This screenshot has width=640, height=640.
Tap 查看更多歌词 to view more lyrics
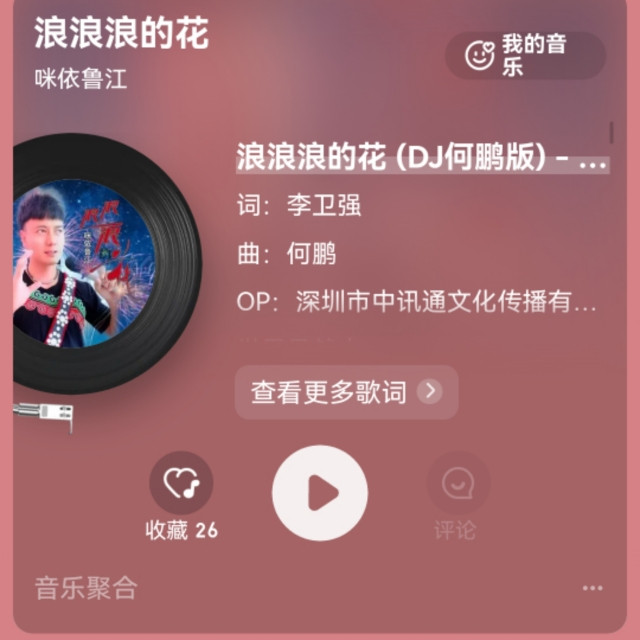click(346, 391)
